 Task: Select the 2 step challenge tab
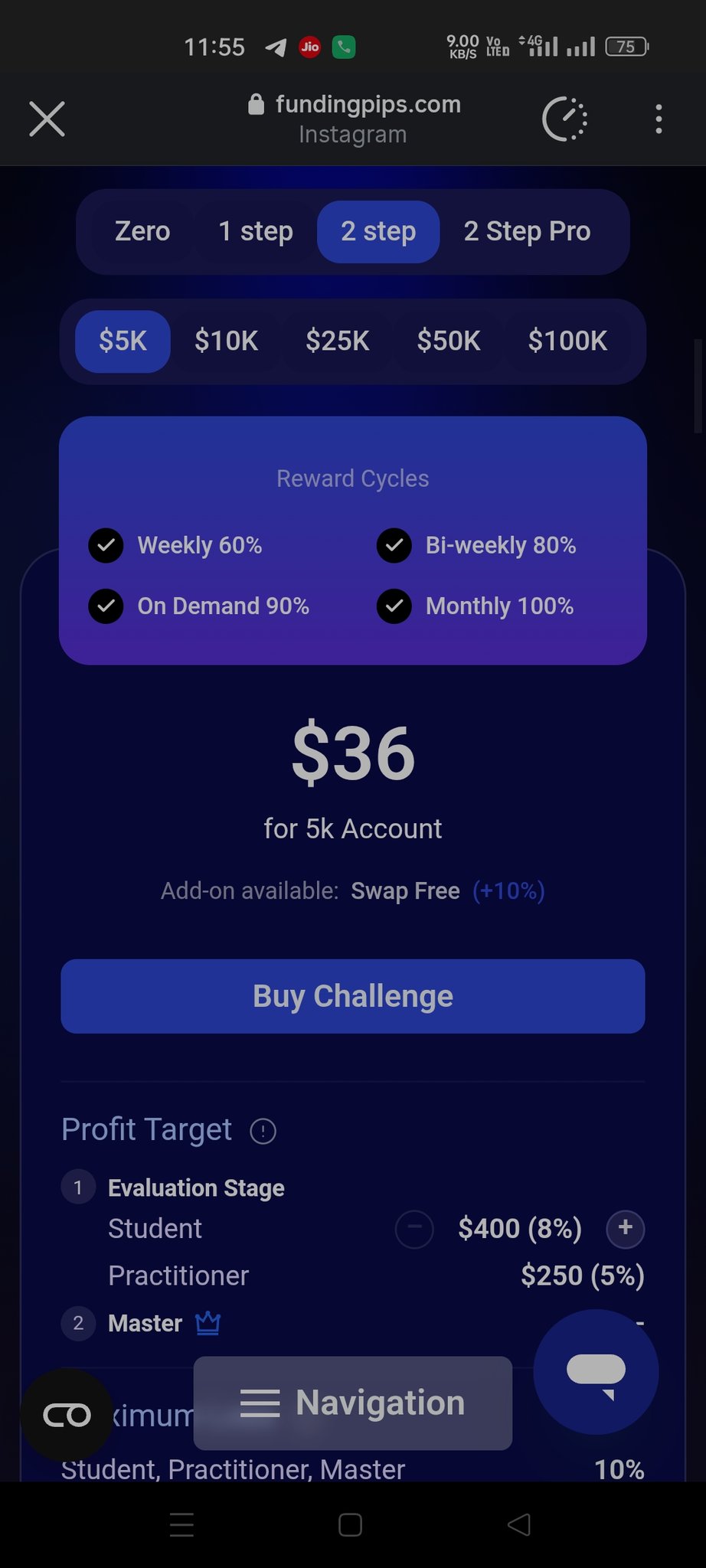point(378,231)
